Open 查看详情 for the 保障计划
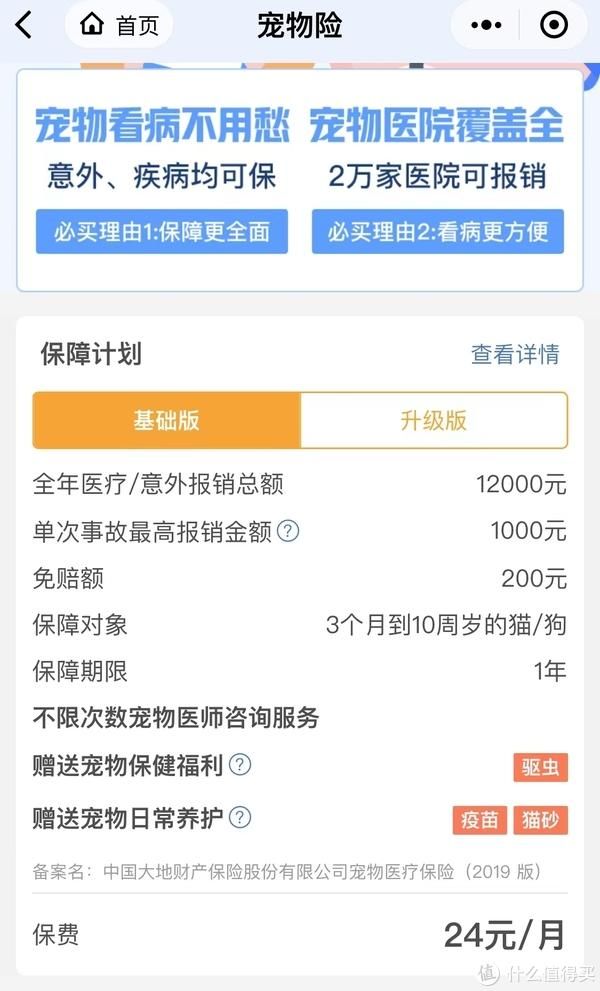This screenshot has height=991, width=600. (515, 354)
